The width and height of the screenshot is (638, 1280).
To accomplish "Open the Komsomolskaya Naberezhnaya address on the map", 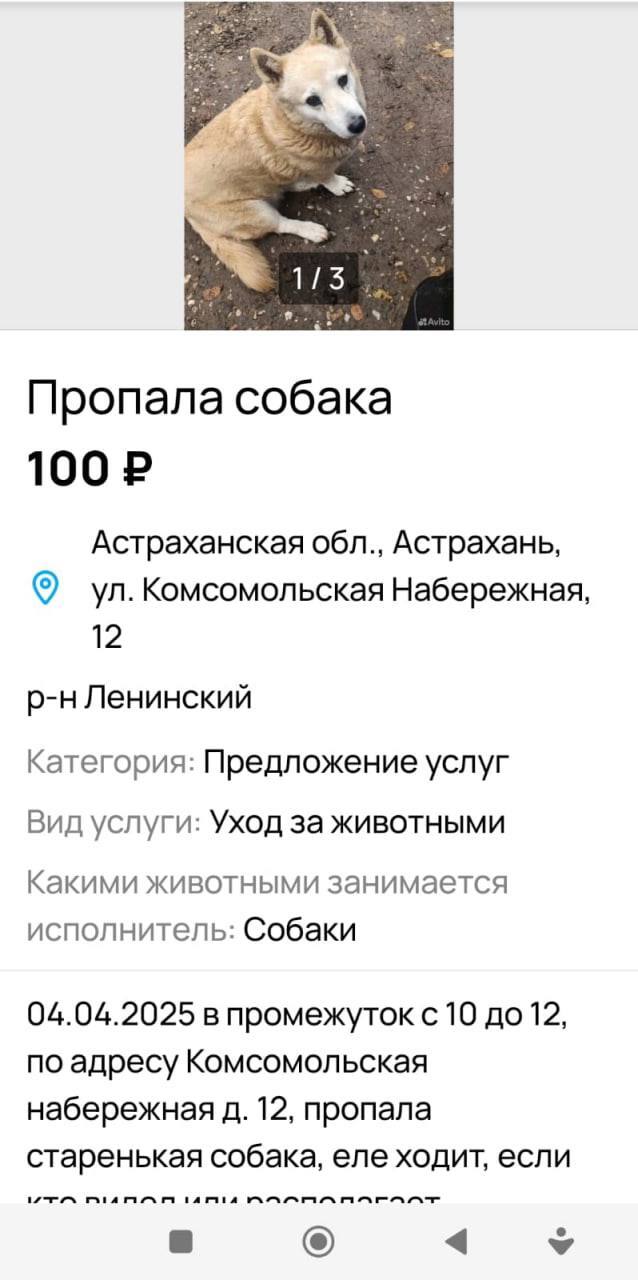I will pos(340,590).
